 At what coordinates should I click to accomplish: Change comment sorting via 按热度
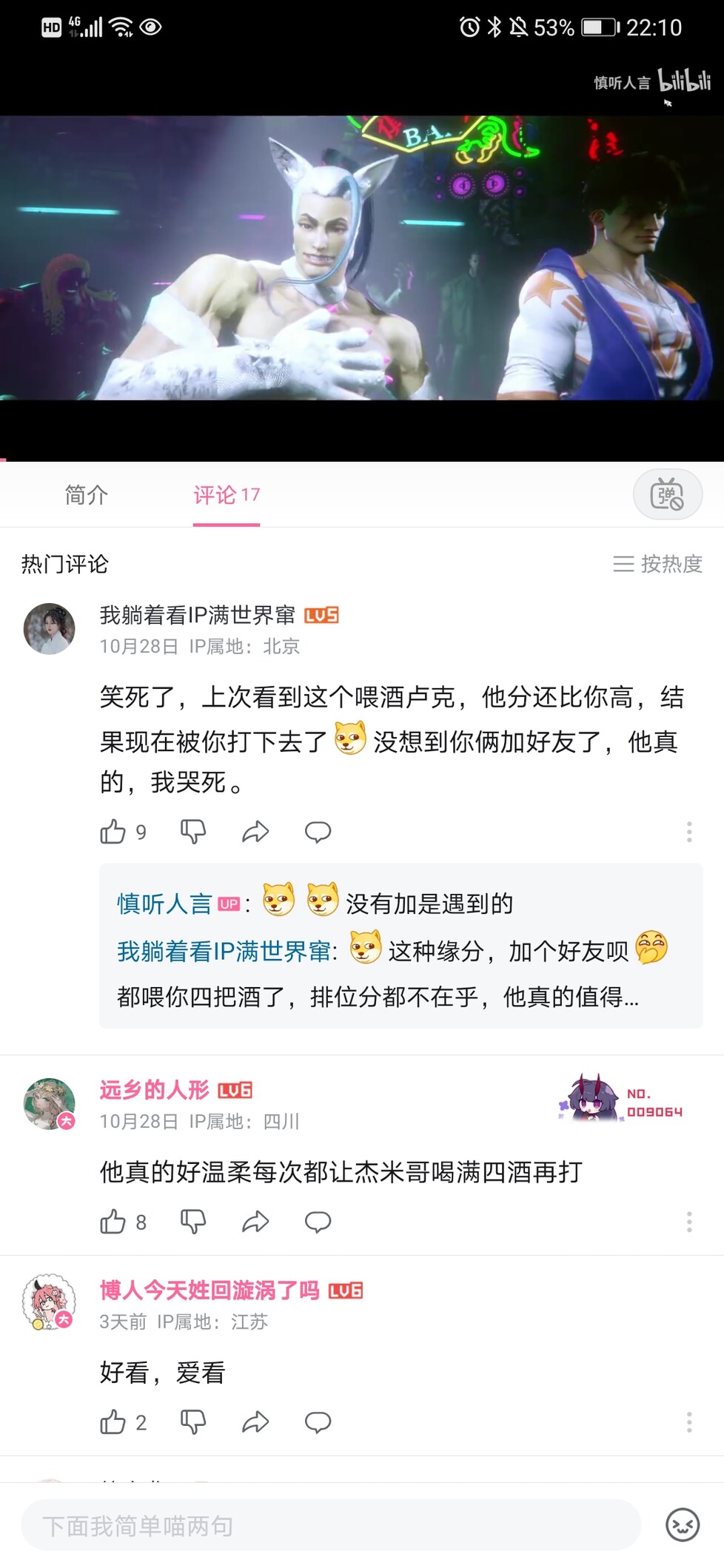tap(657, 564)
